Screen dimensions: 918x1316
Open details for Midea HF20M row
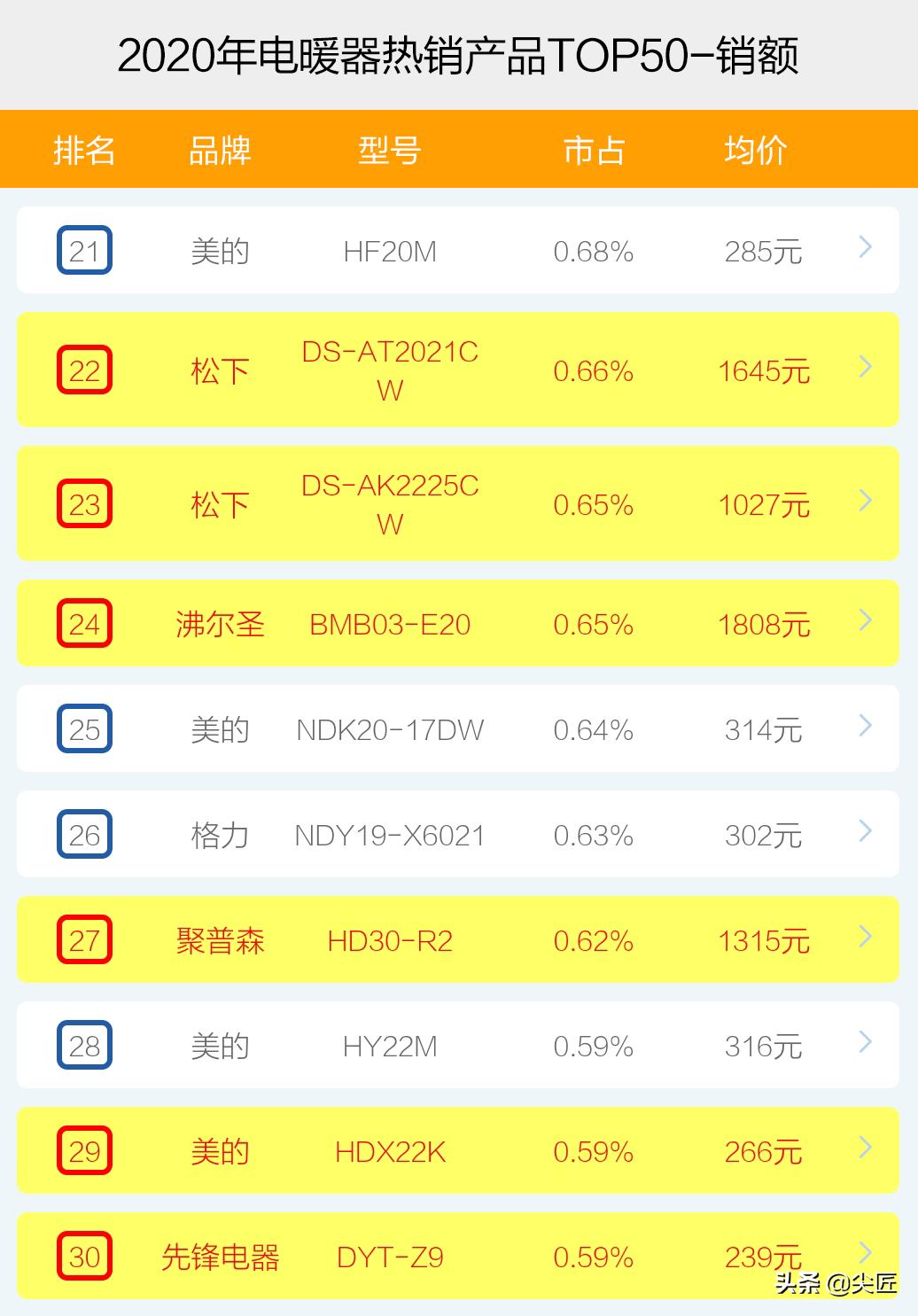point(863,249)
